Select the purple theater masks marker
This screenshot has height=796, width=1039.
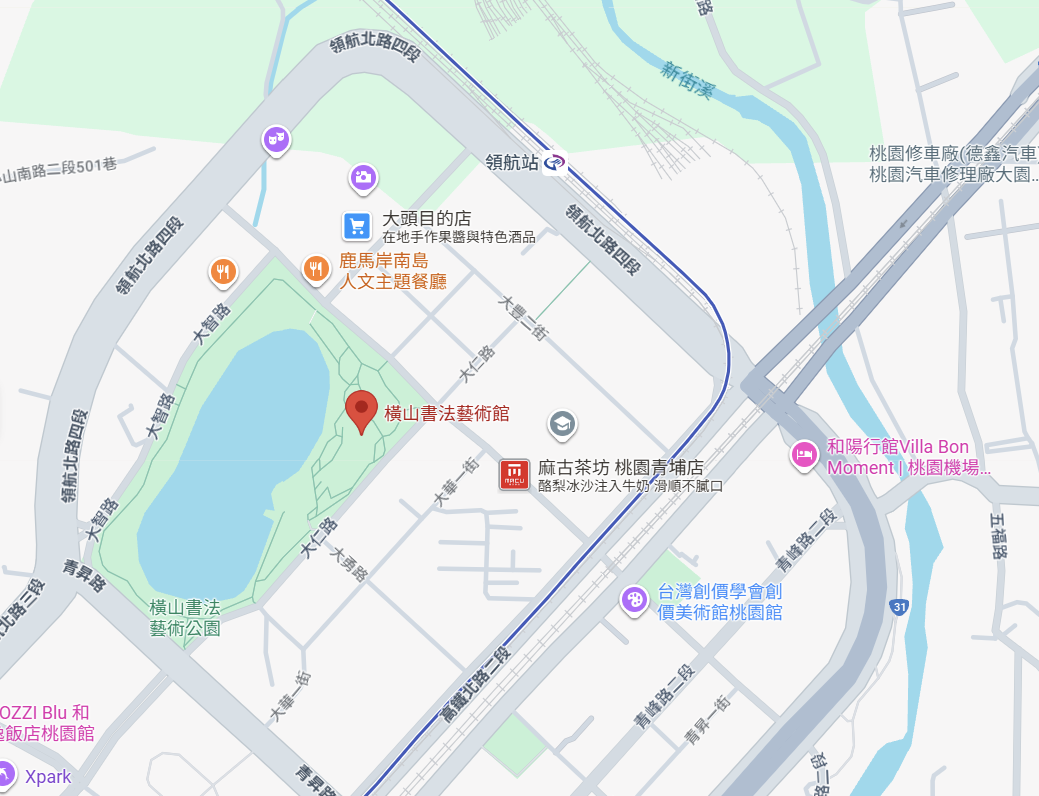tap(276, 141)
